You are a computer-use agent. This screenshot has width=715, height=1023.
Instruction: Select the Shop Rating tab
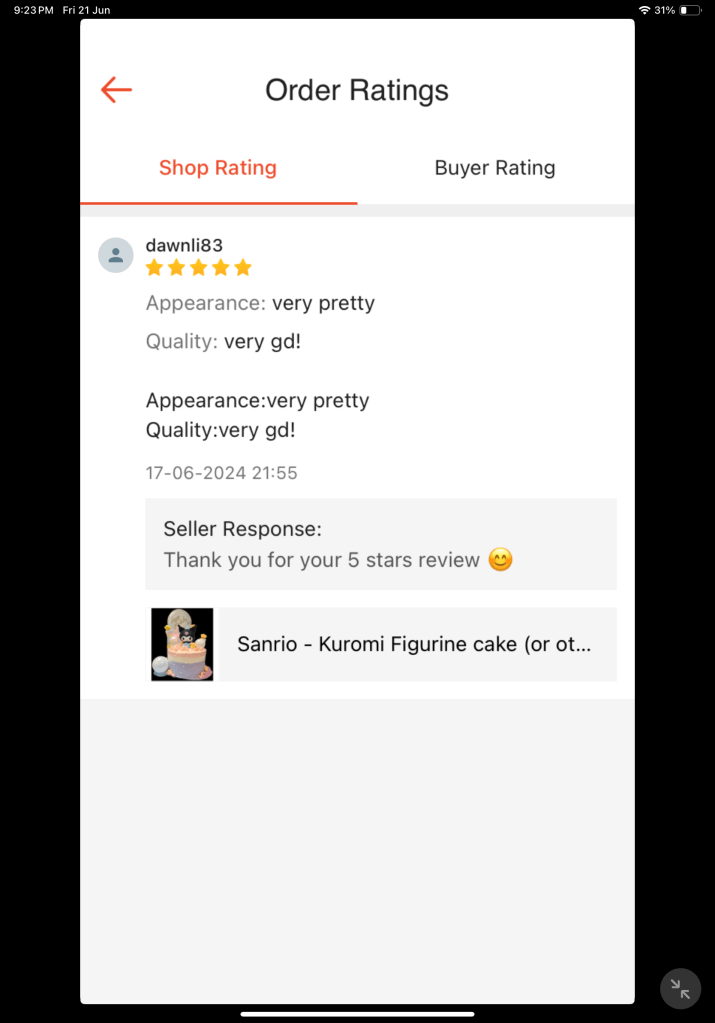tap(218, 168)
